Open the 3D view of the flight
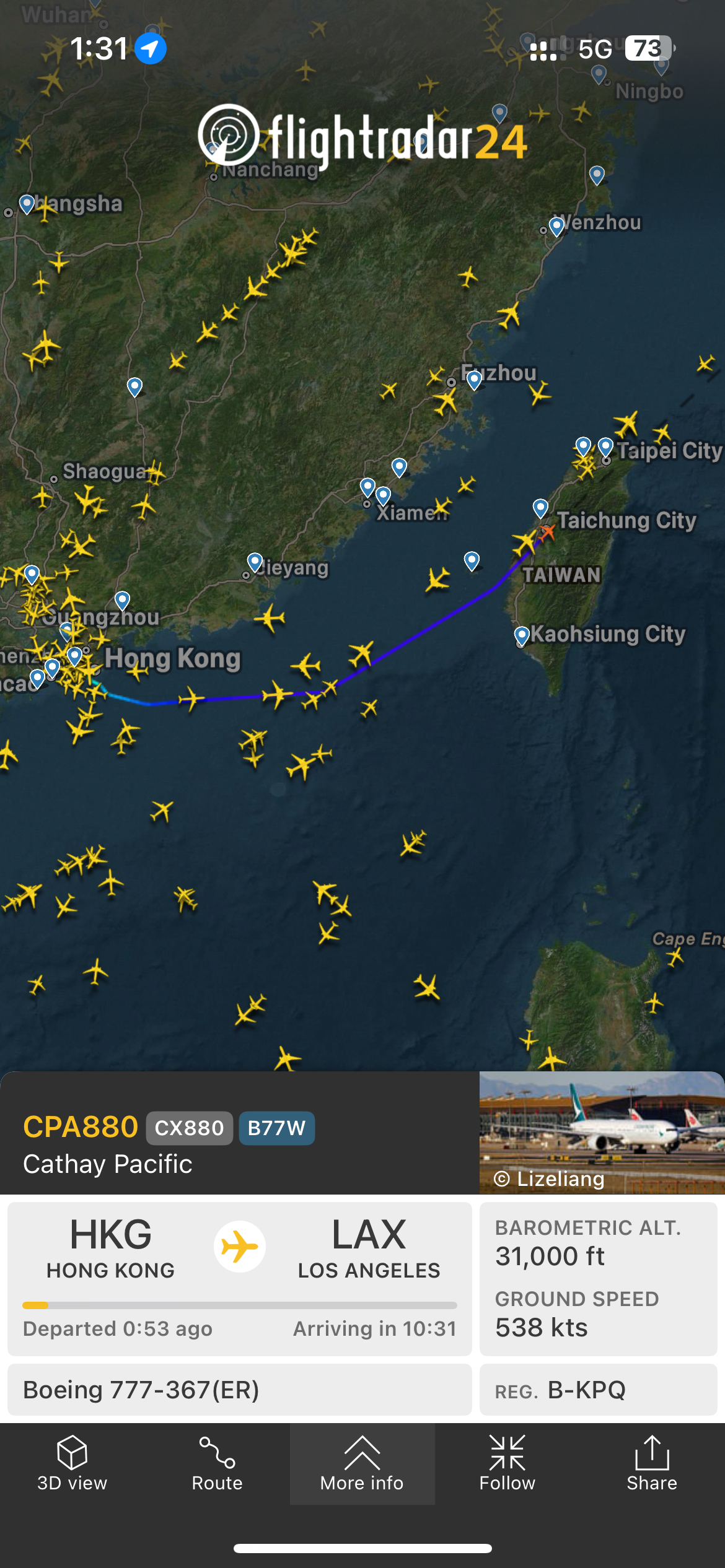Viewport: 725px width, 1568px height. (72, 1464)
